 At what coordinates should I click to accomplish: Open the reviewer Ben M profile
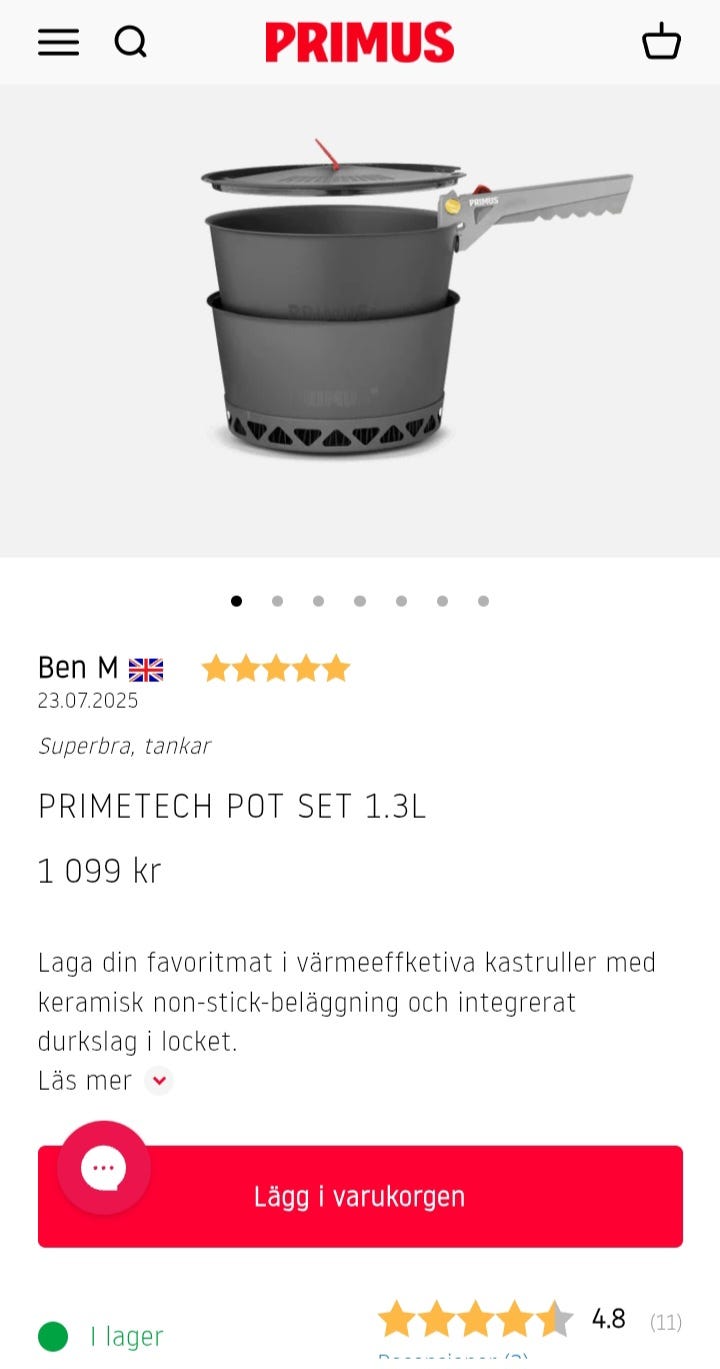tap(77, 667)
